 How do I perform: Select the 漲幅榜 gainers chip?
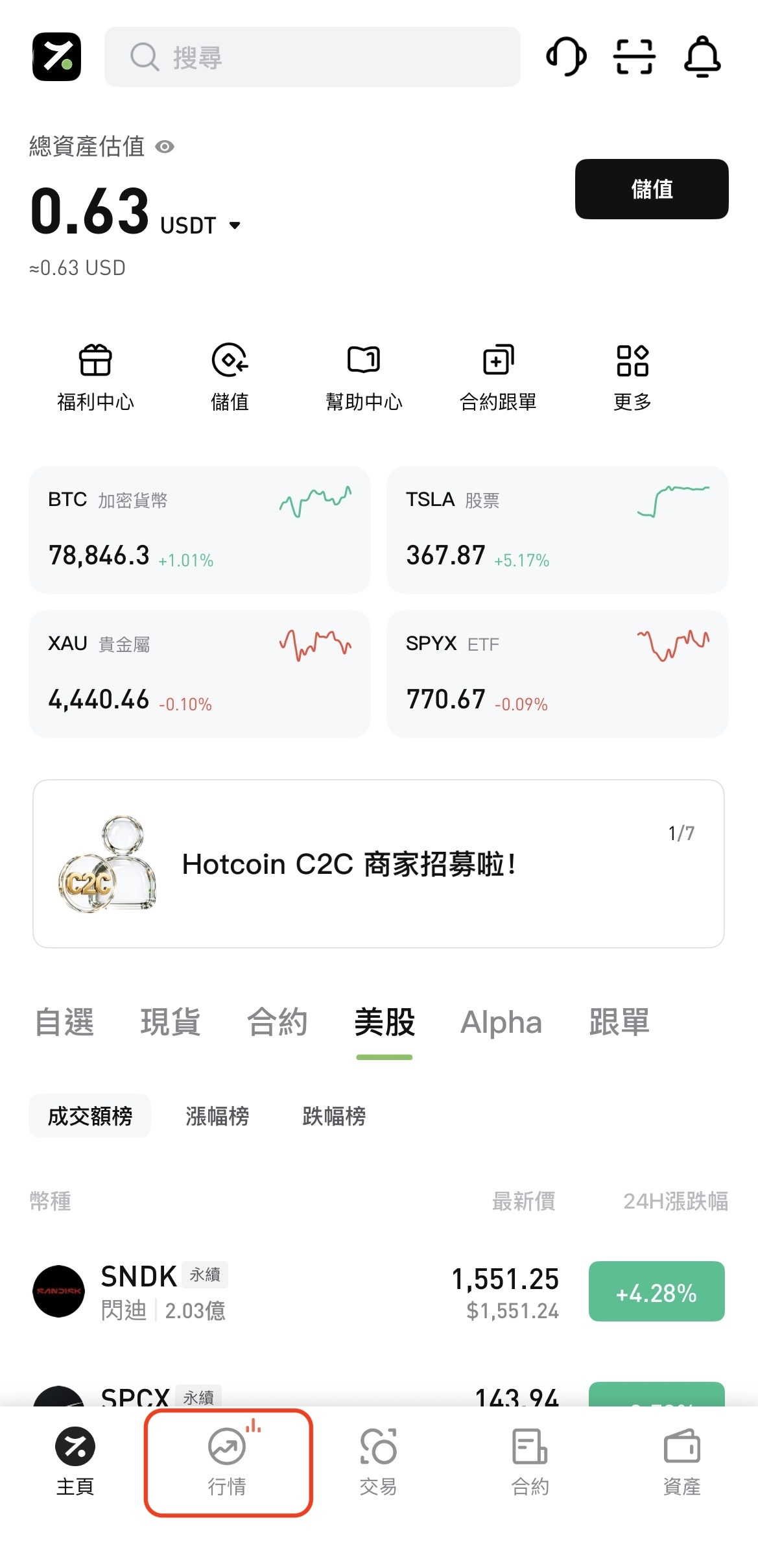coord(217,1116)
